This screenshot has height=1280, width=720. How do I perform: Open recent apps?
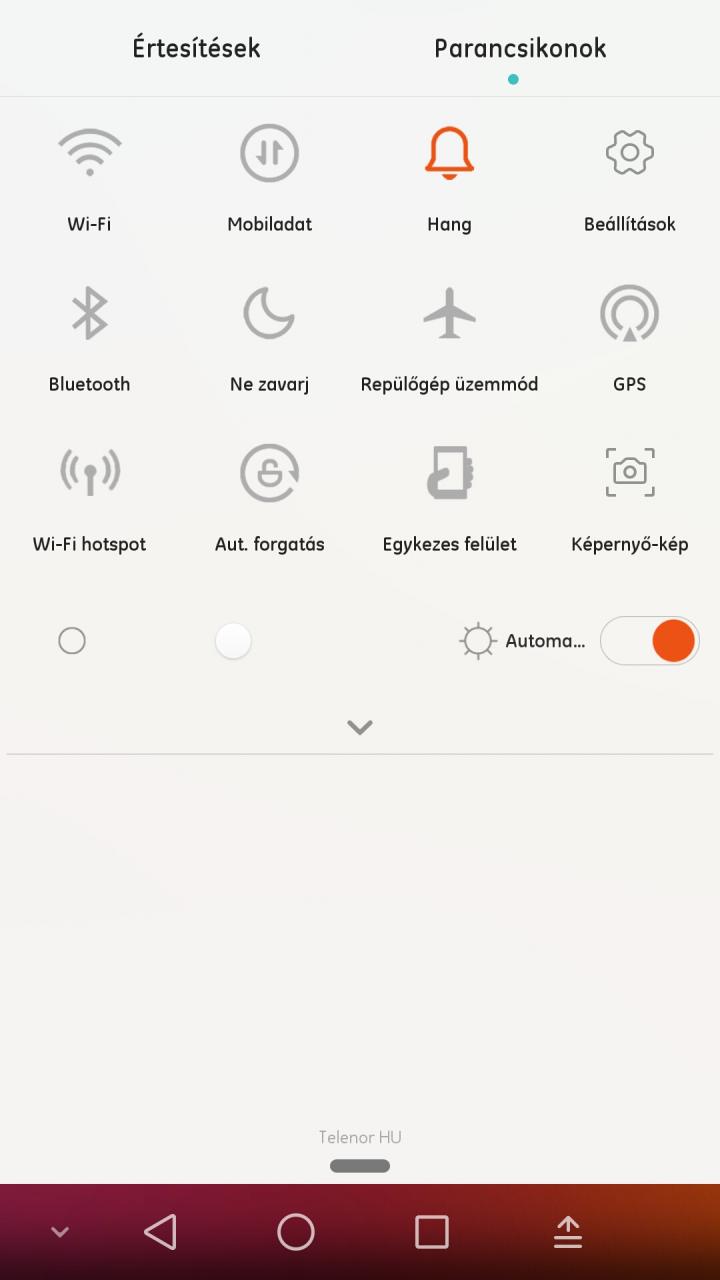click(x=432, y=1232)
